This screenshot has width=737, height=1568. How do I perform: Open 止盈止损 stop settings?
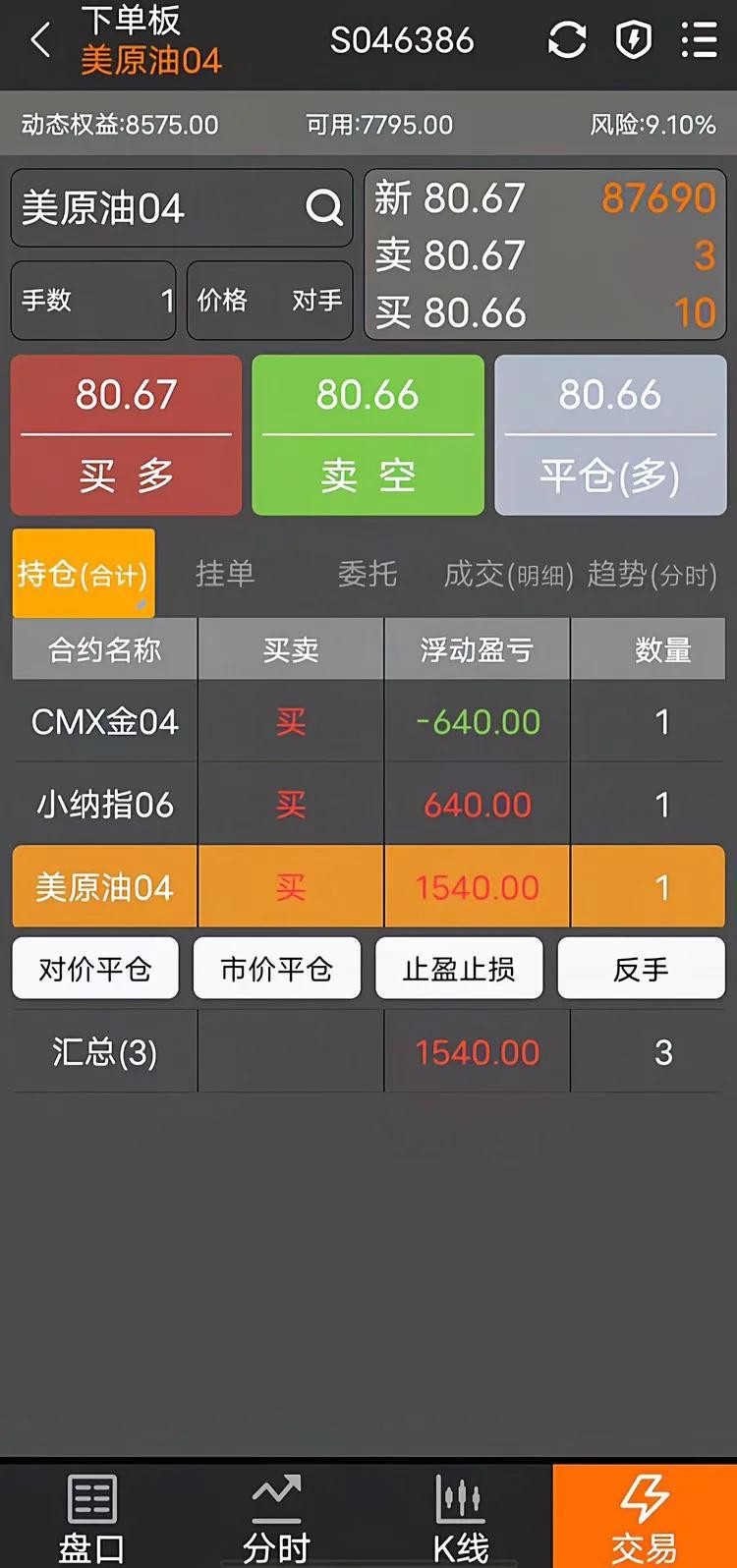tap(459, 969)
